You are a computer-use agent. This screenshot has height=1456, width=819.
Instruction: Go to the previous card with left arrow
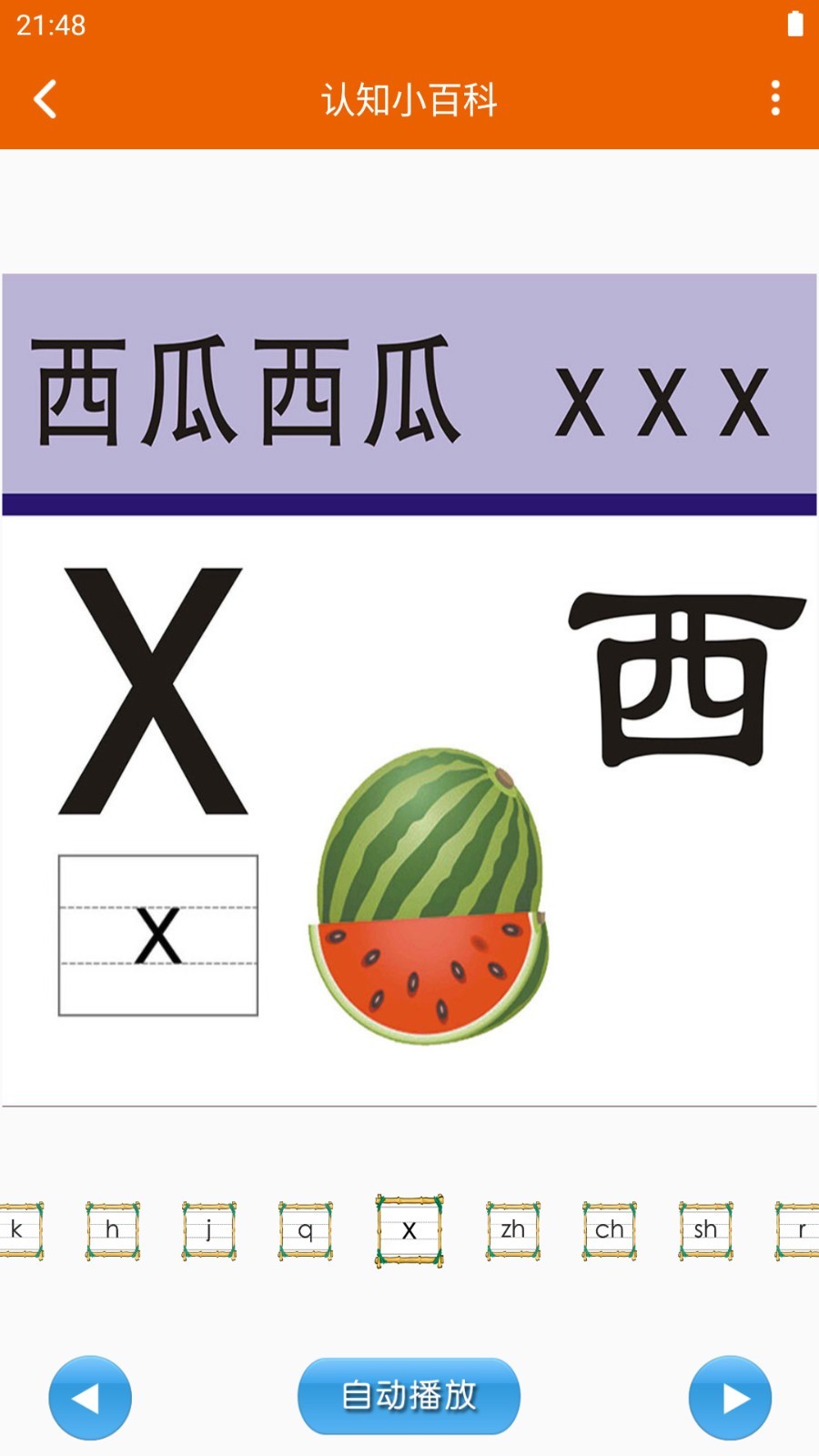(90, 1398)
